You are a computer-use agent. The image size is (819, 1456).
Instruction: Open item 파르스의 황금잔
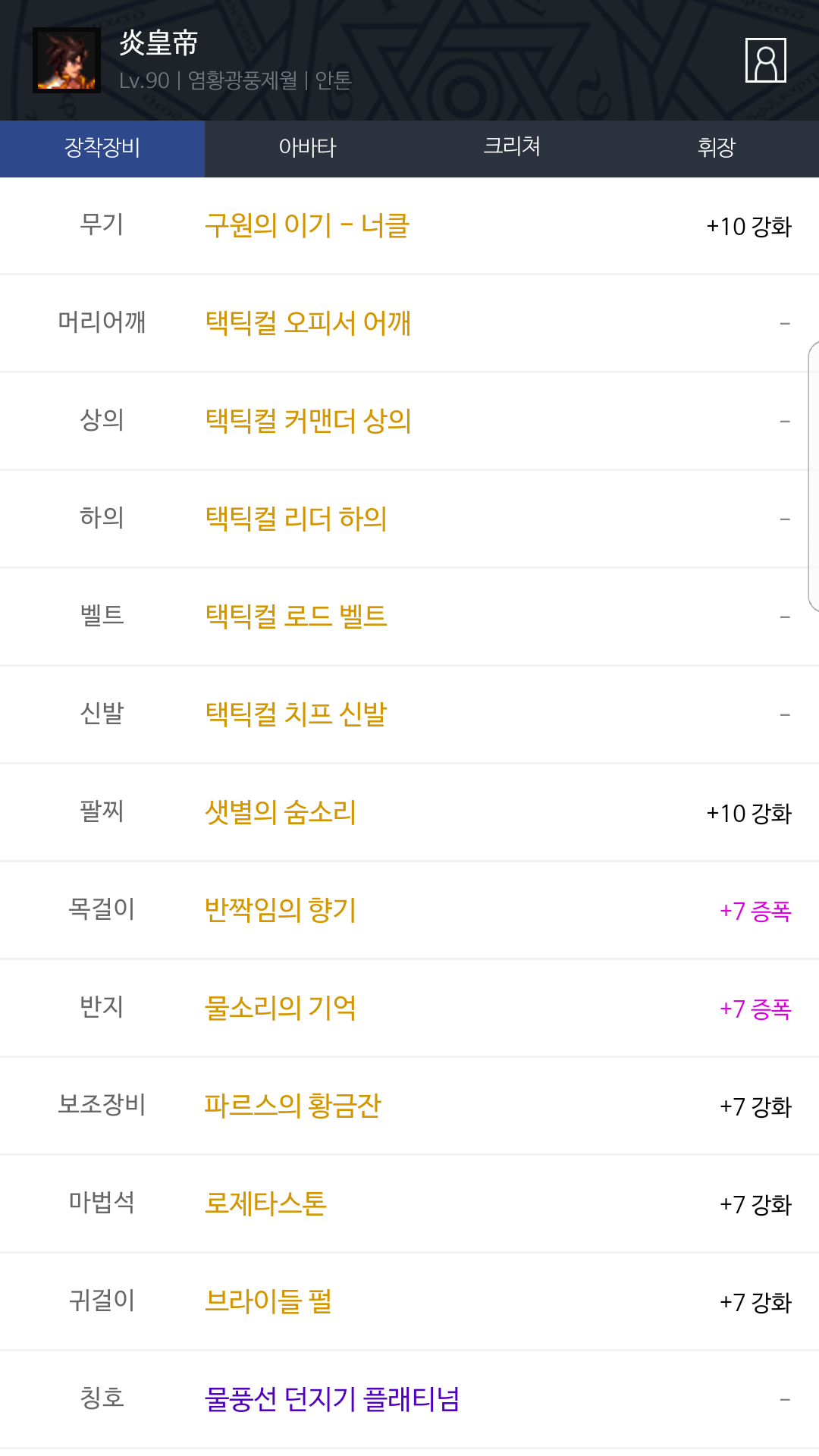coord(293,1106)
